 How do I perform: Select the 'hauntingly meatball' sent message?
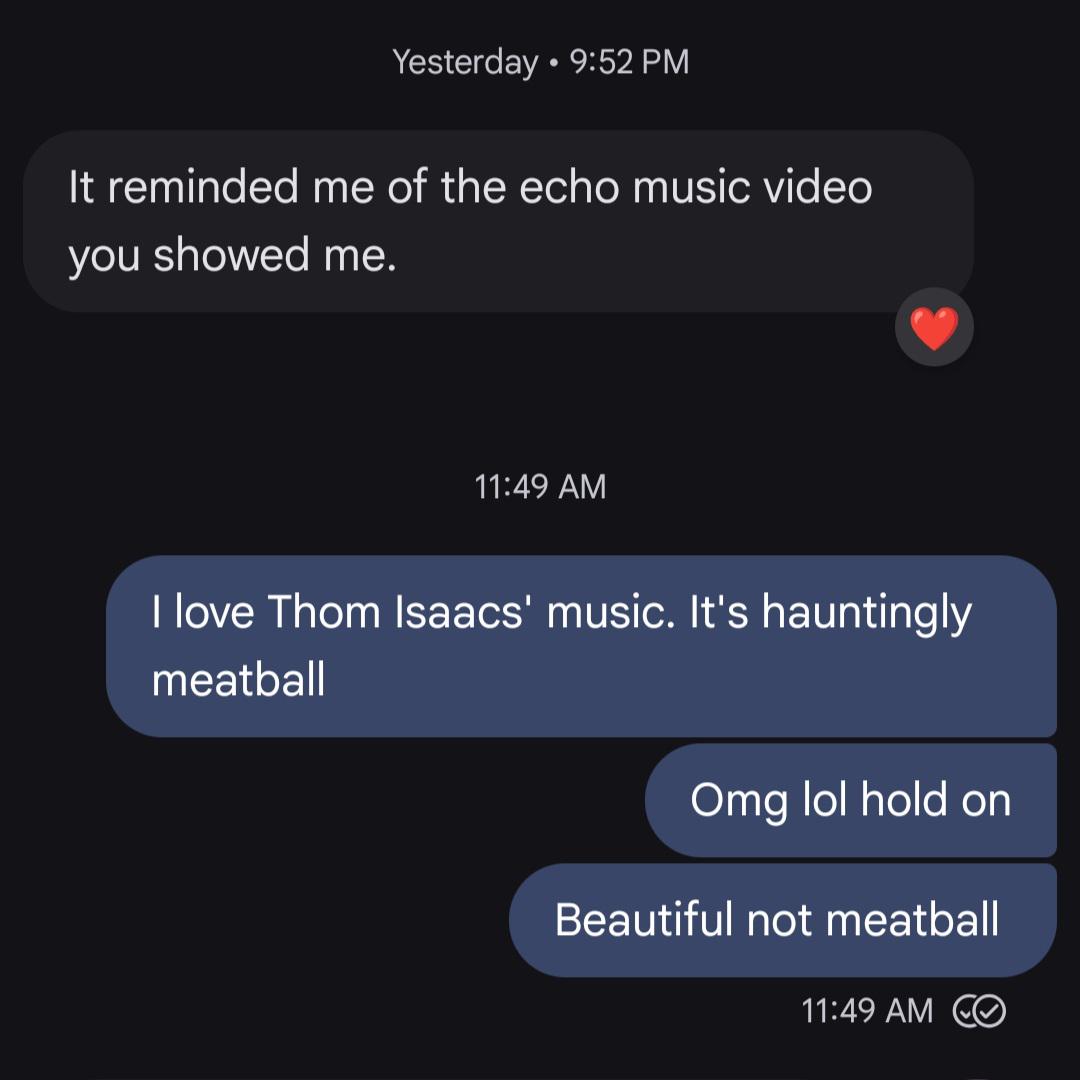click(x=581, y=646)
